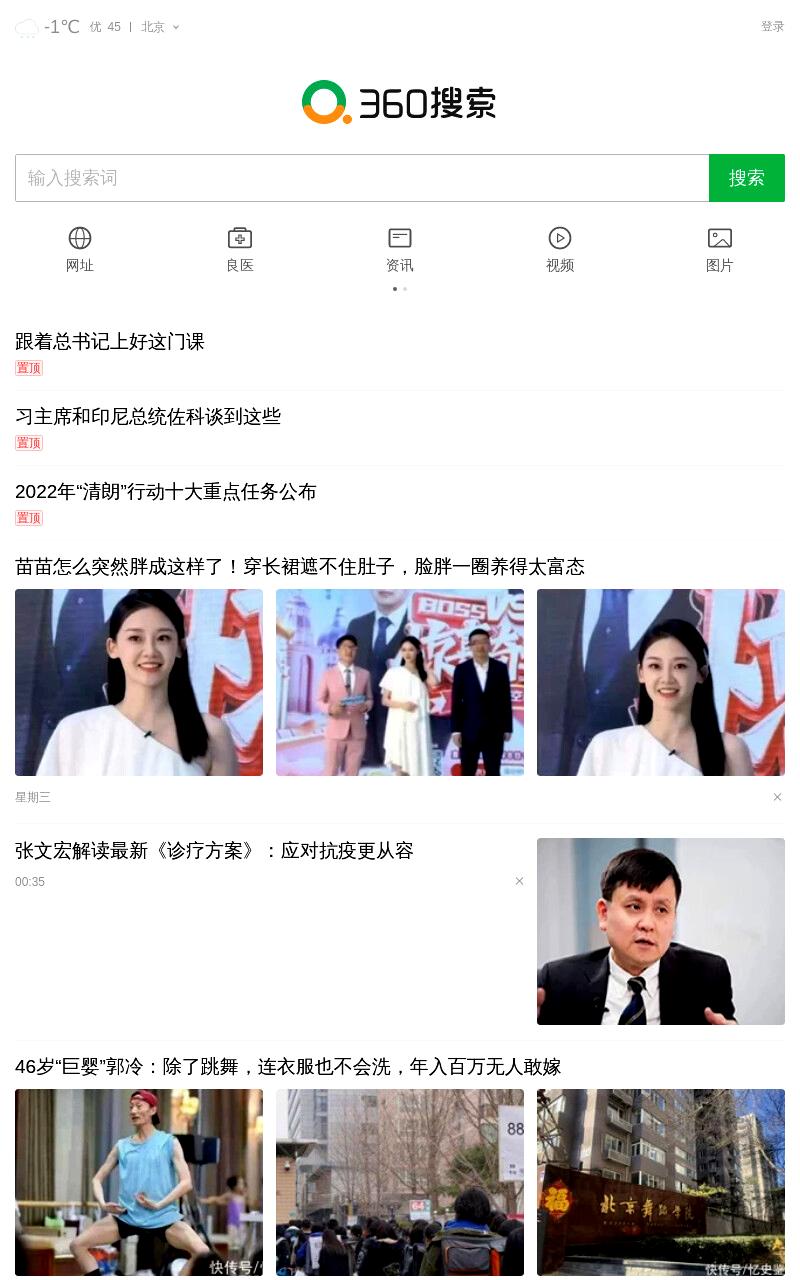Hit the green 搜索 button

(747, 178)
